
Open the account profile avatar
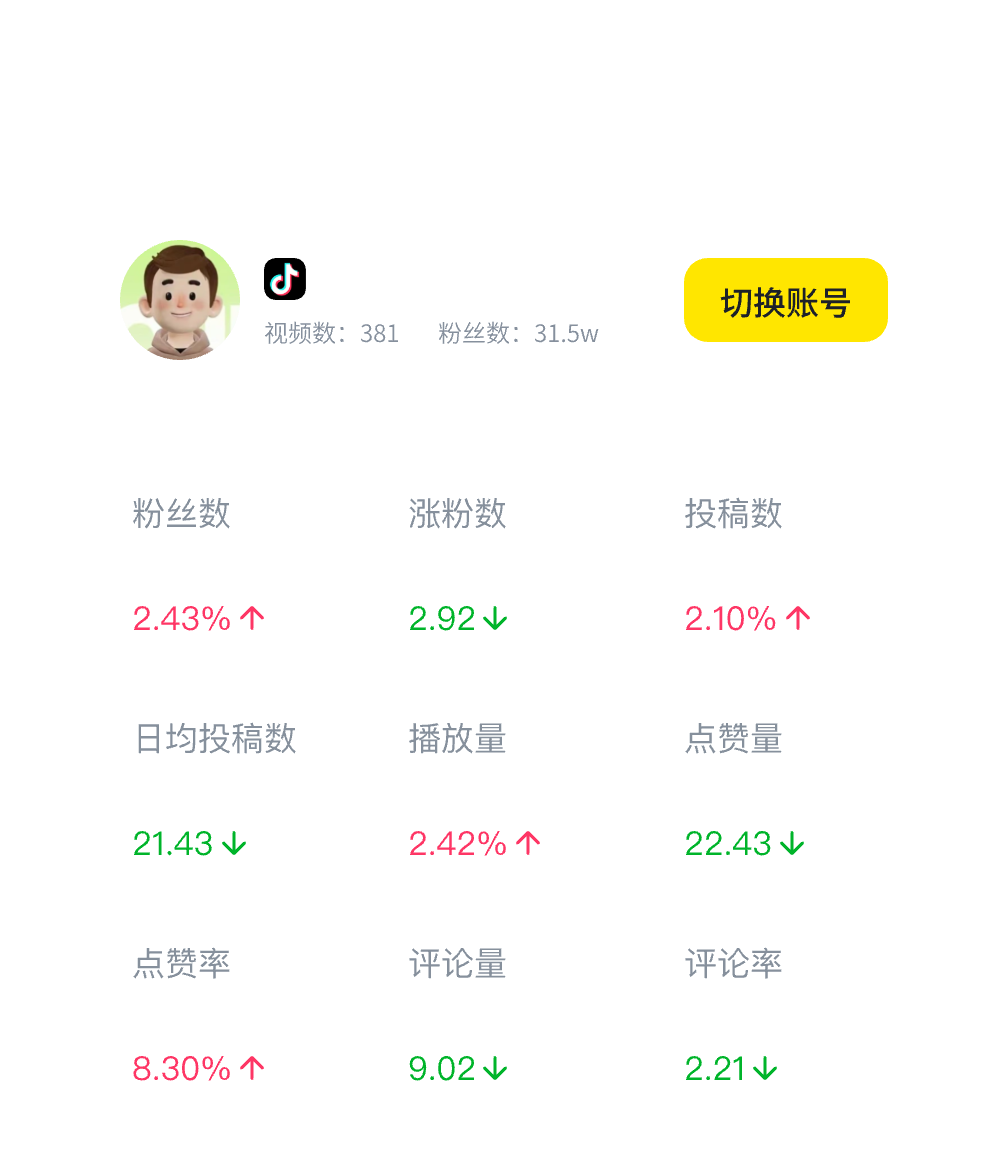179,300
